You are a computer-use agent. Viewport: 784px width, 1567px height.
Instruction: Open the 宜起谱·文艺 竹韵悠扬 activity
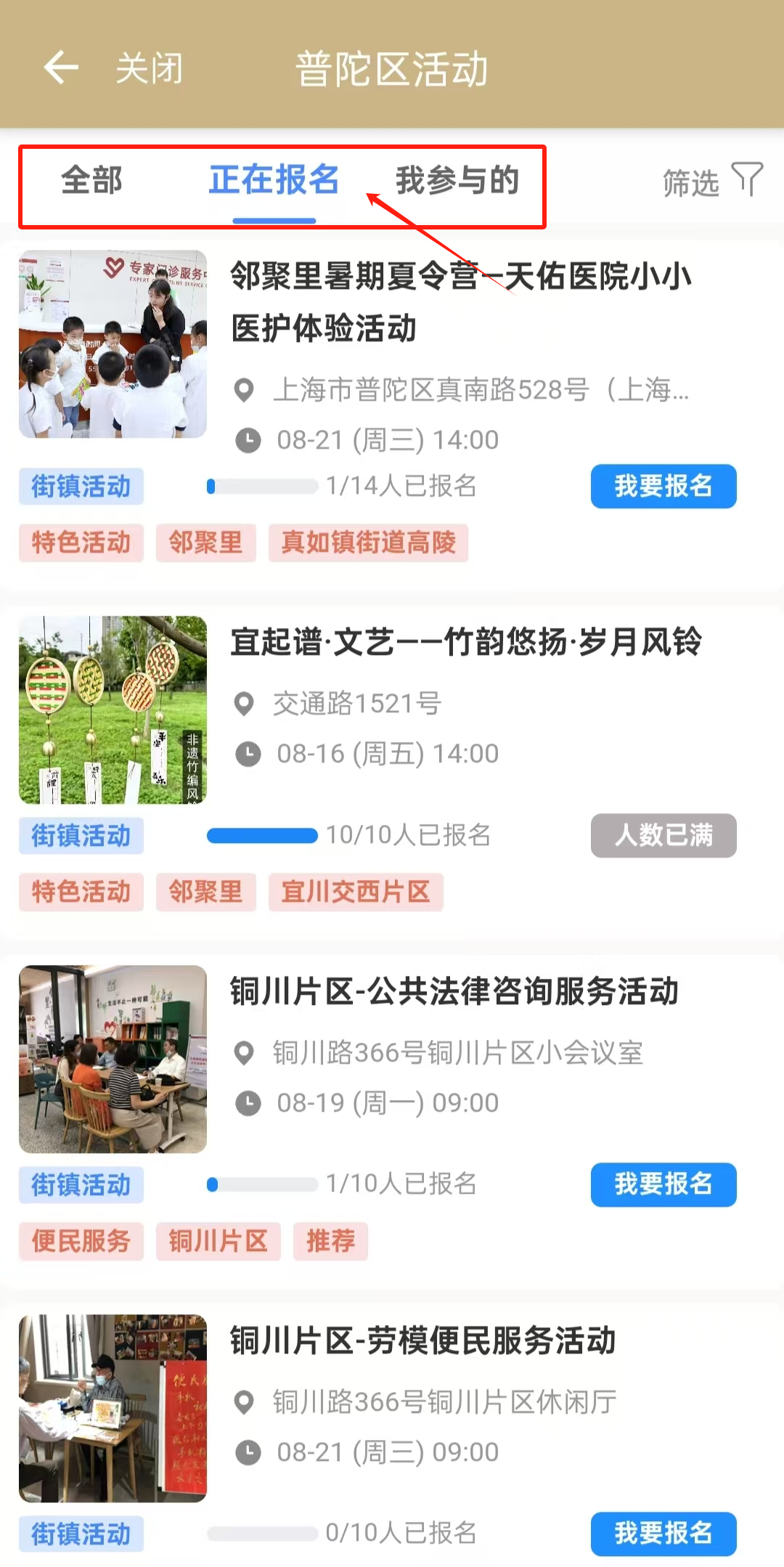click(465, 642)
